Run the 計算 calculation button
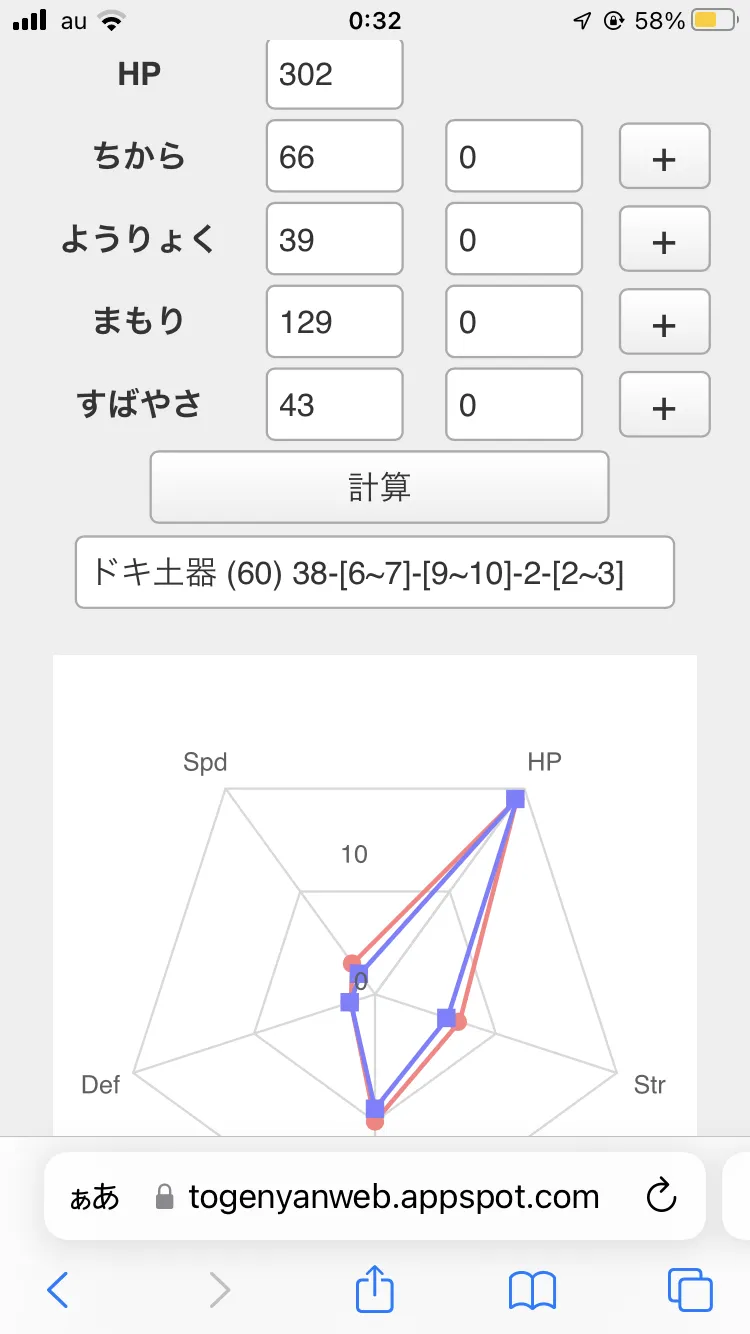Image resolution: width=750 pixels, height=1334 pixels. [x=379, y=488]
